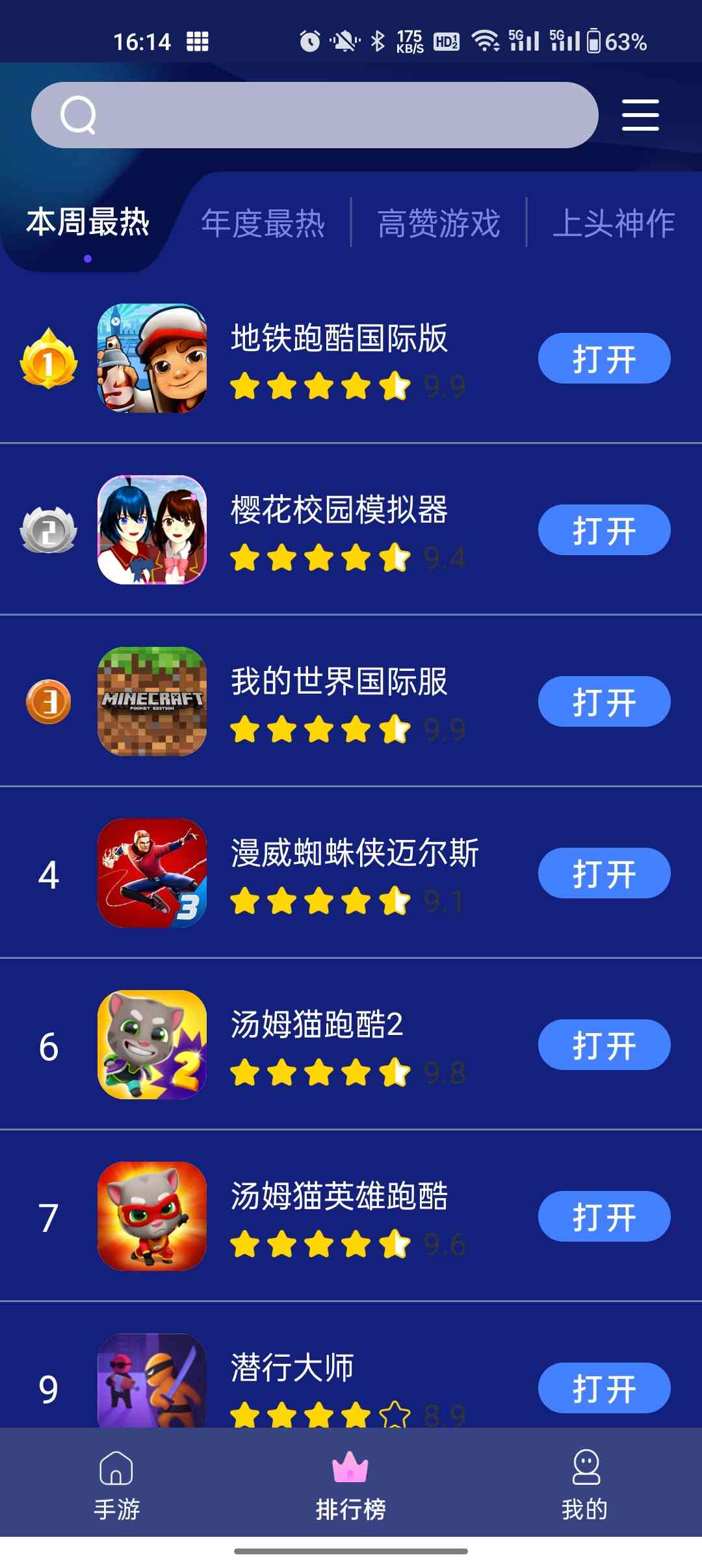View the 地铁跑酷国际版 game icon
The height and width of the screenshot is (1568, 702).
152,358
